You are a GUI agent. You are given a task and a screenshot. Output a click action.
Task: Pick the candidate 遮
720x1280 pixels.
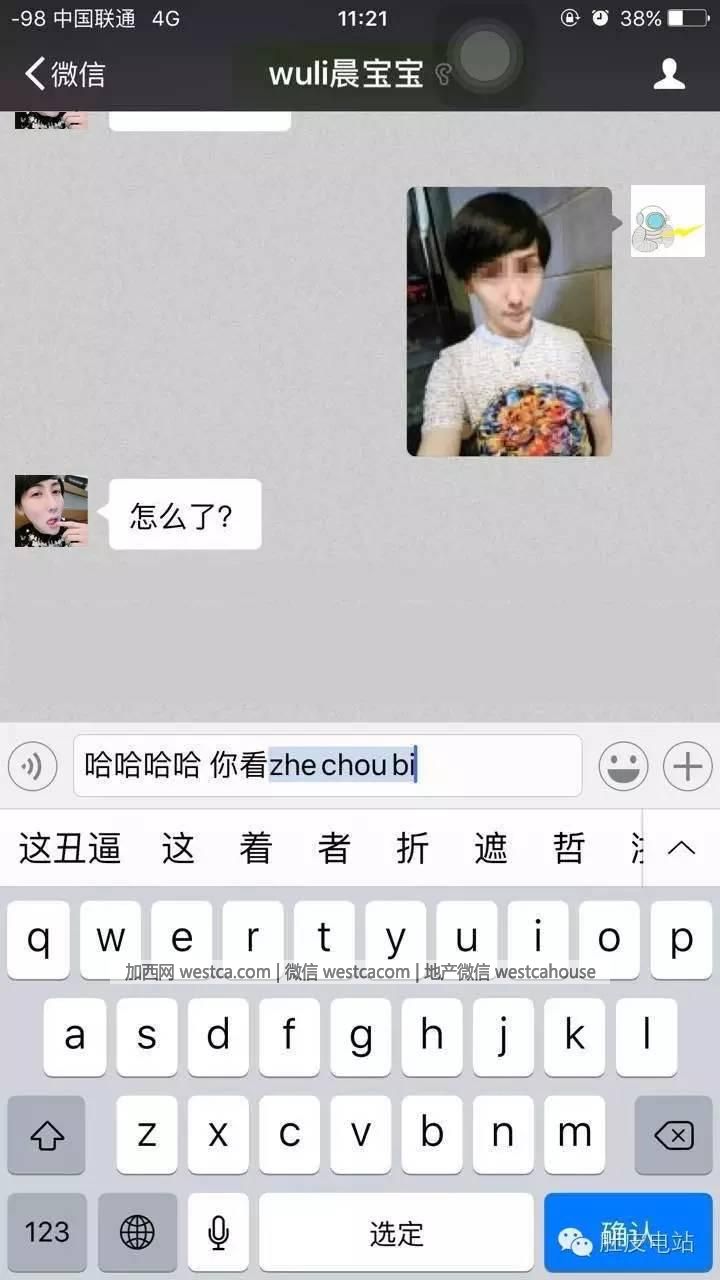[x=491, y=849]
